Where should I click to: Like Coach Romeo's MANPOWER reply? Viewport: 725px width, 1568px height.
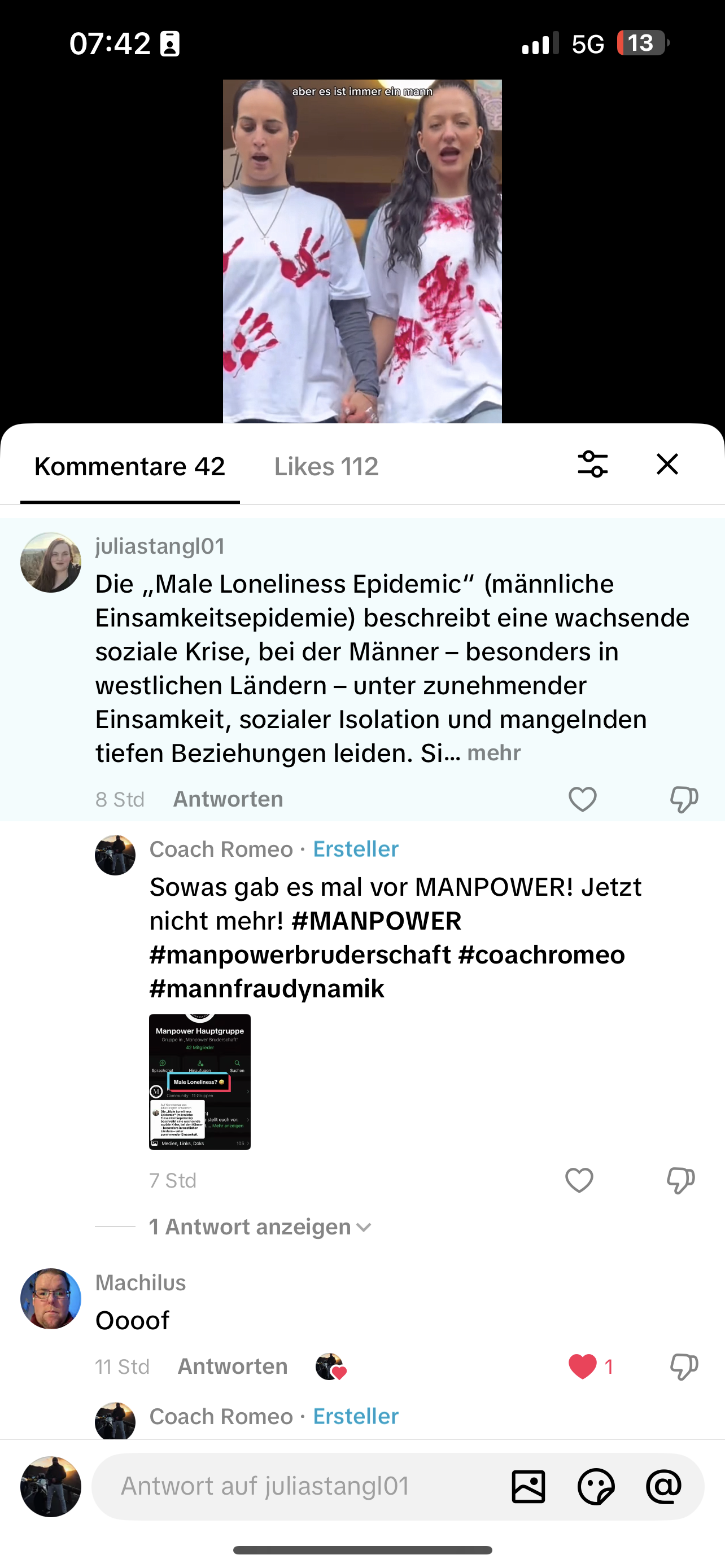click(x=579, y=1180)
